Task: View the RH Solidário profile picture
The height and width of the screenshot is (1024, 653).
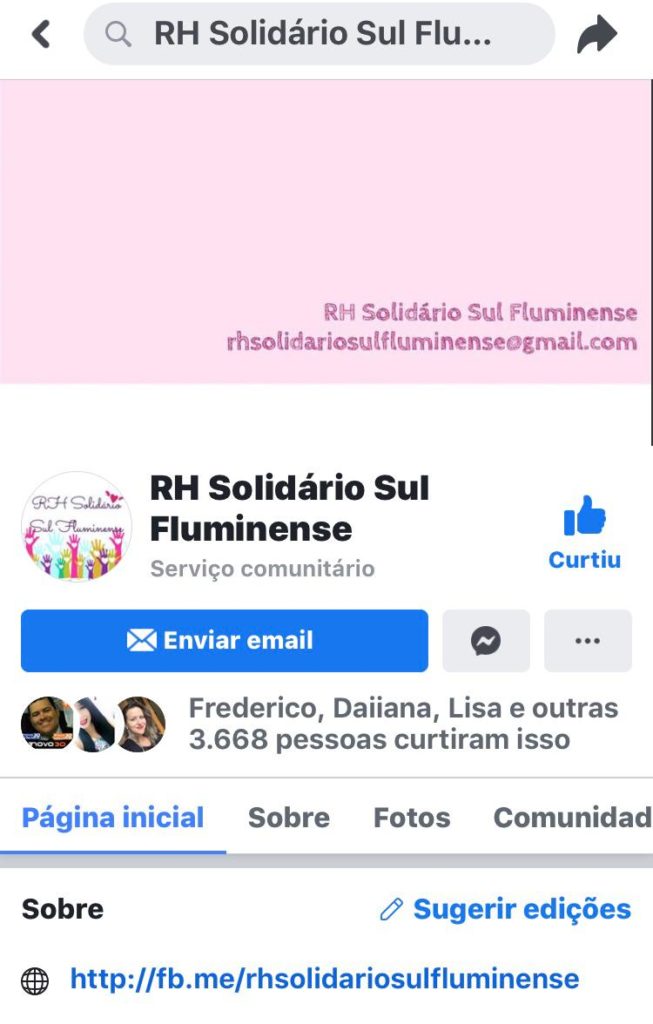Action: click(76, 527)
